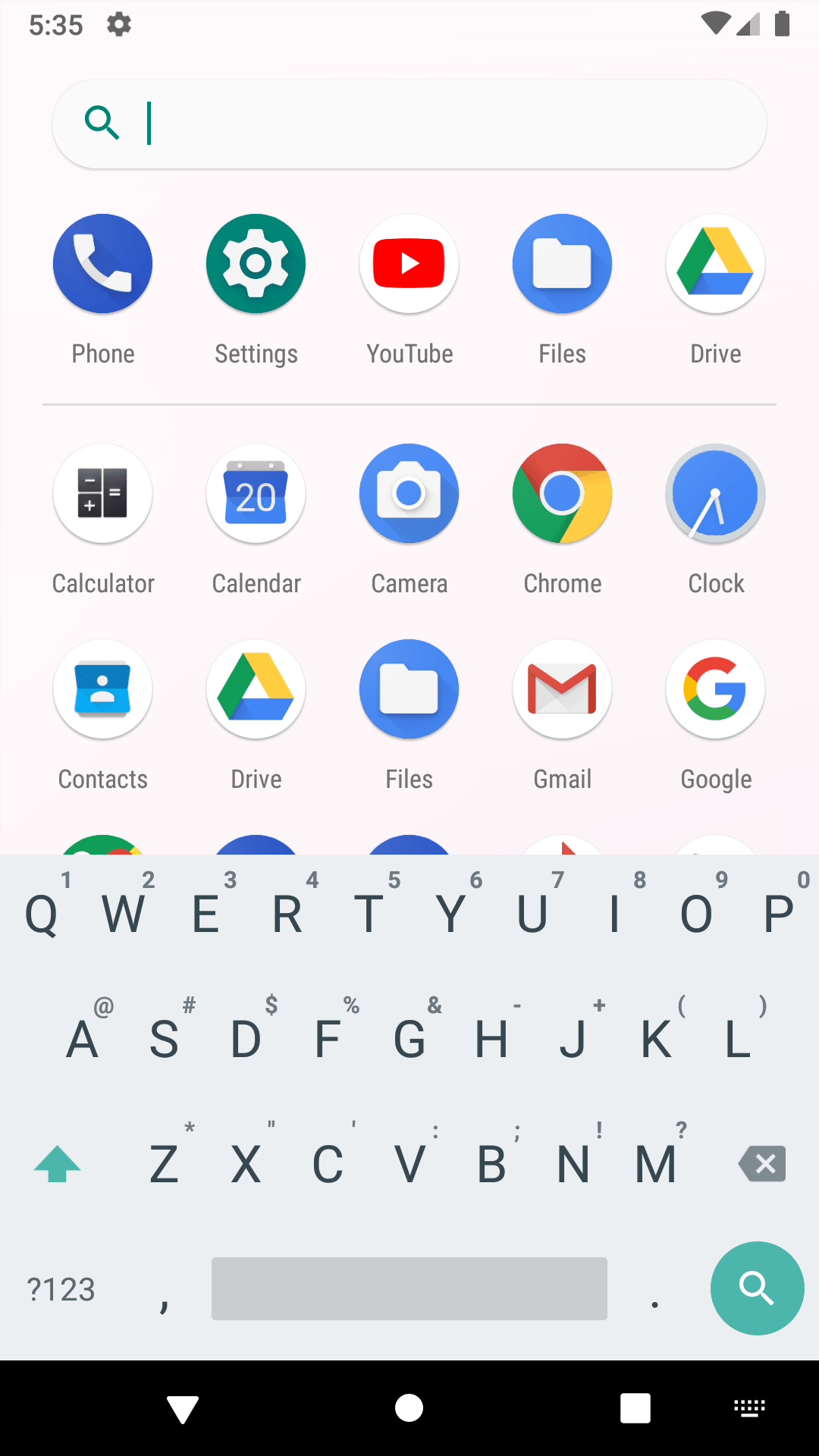Launch the Google app
This screenshot has height=1456, width=819.
tap(716, 689)
